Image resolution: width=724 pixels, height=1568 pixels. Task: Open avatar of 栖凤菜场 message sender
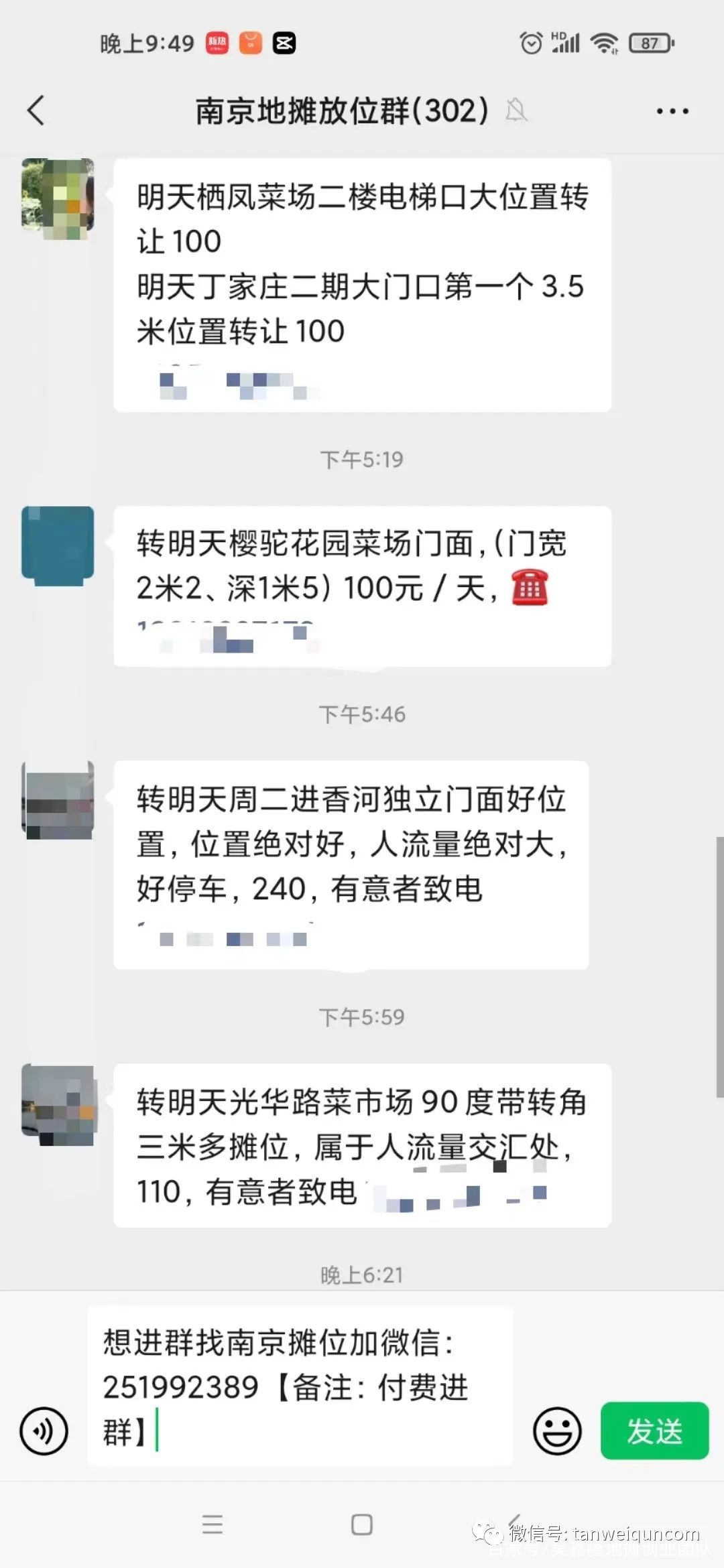pyautogui.click(x=58, y=198)
